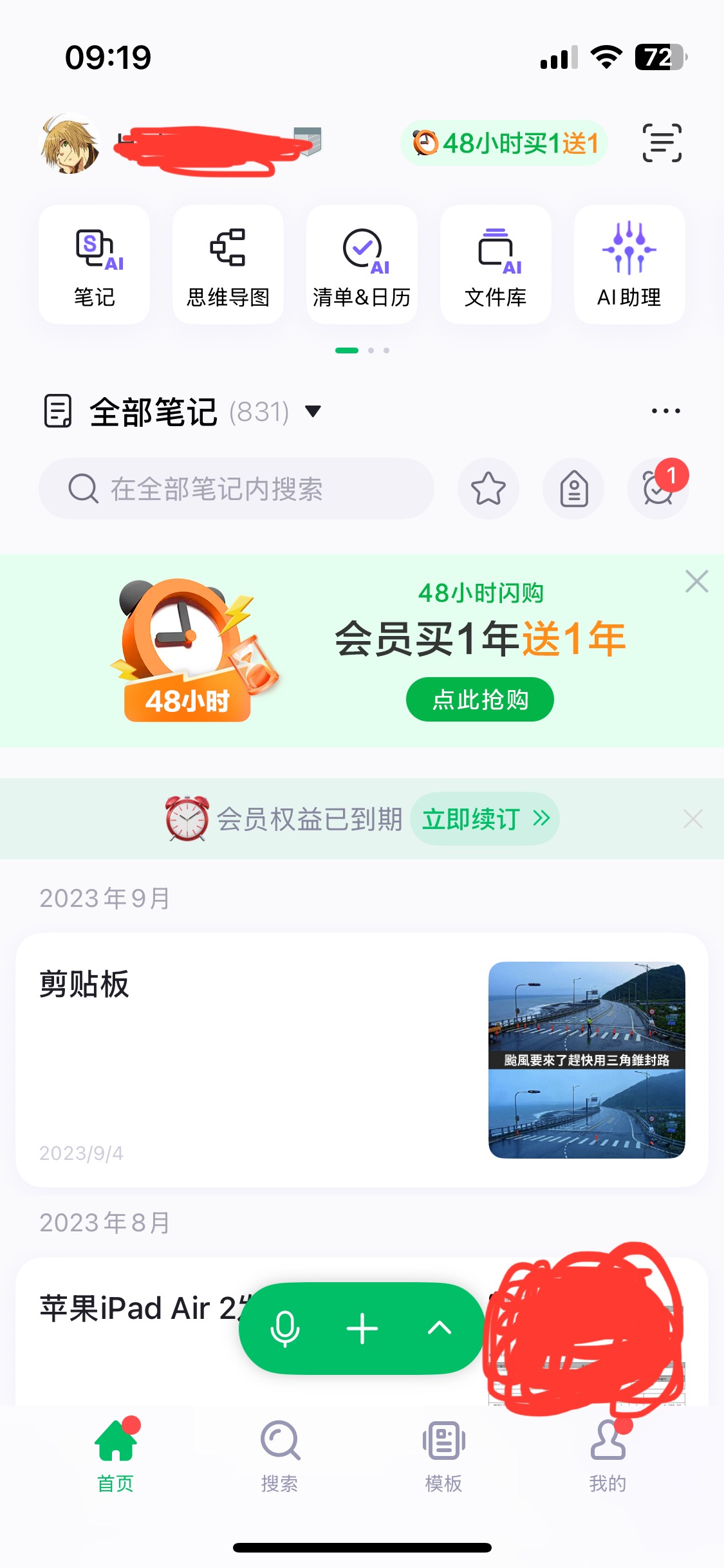Viewport: 724px width, 1568px height.
Task: Expand the 全部笔记 dropdown
Action: pyautogui.click(x=313, y=411)
